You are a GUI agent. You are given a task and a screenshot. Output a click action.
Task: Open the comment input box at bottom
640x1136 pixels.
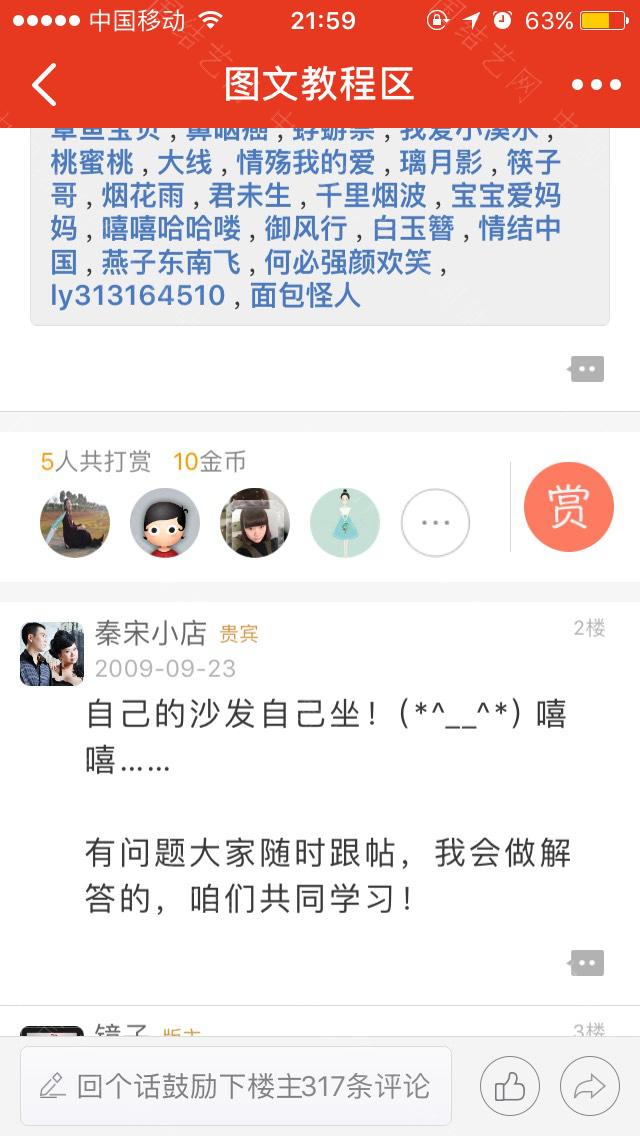(x=236, y=1086)
